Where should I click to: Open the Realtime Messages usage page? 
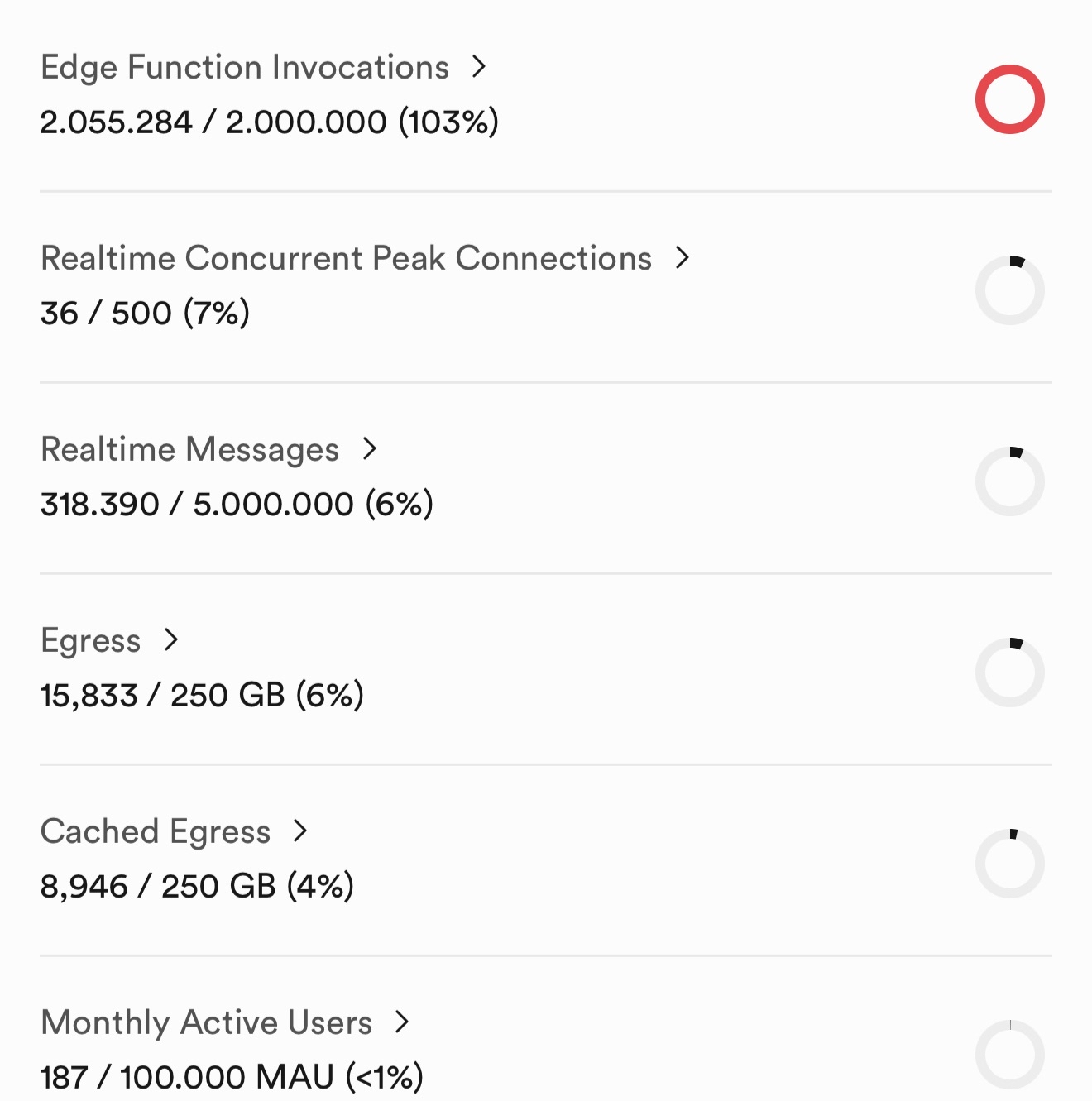click(x=208, y=450)
